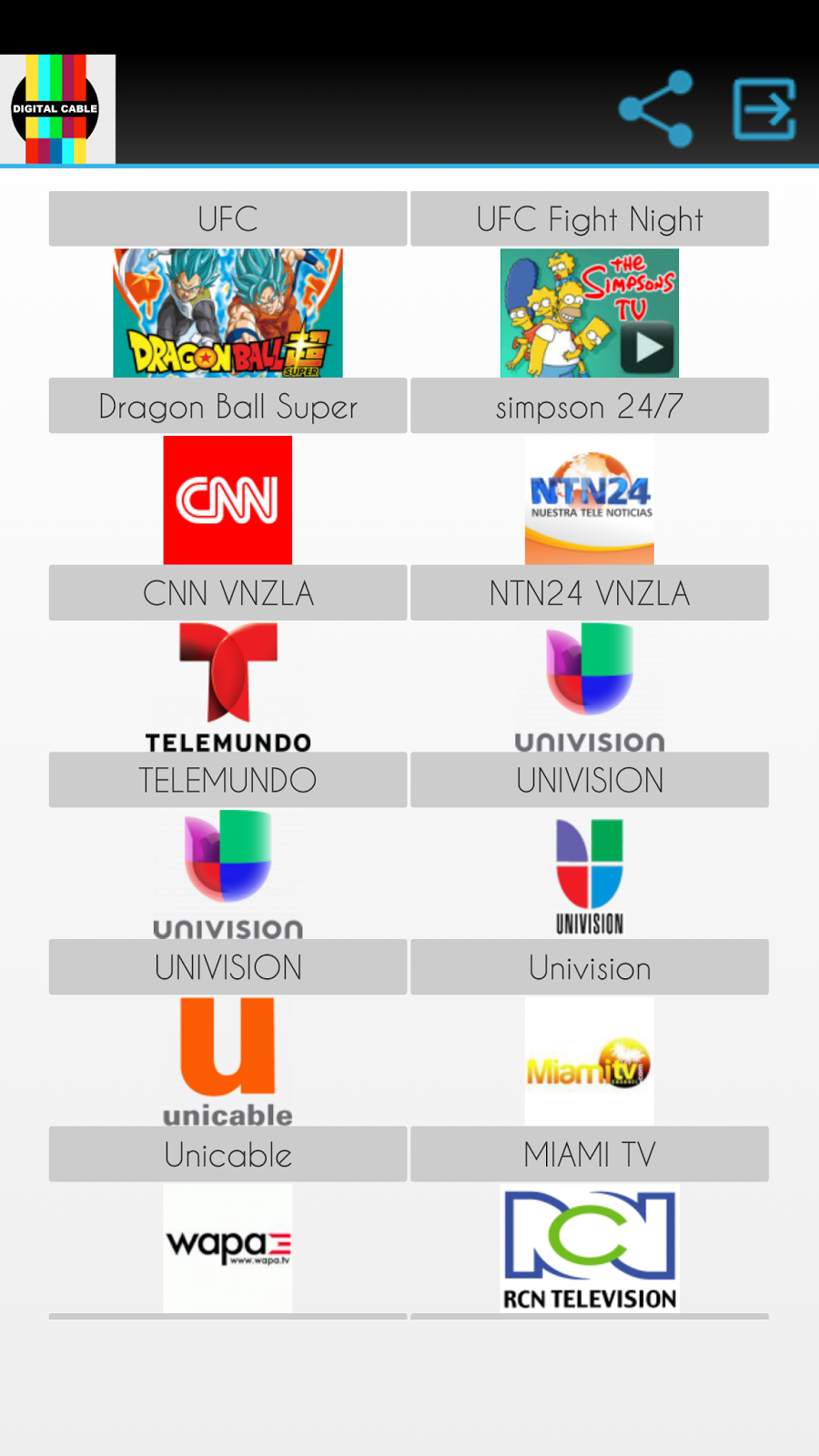Tap the Dragon Ball Super artwork thumbnail

[x=227, y=311]
